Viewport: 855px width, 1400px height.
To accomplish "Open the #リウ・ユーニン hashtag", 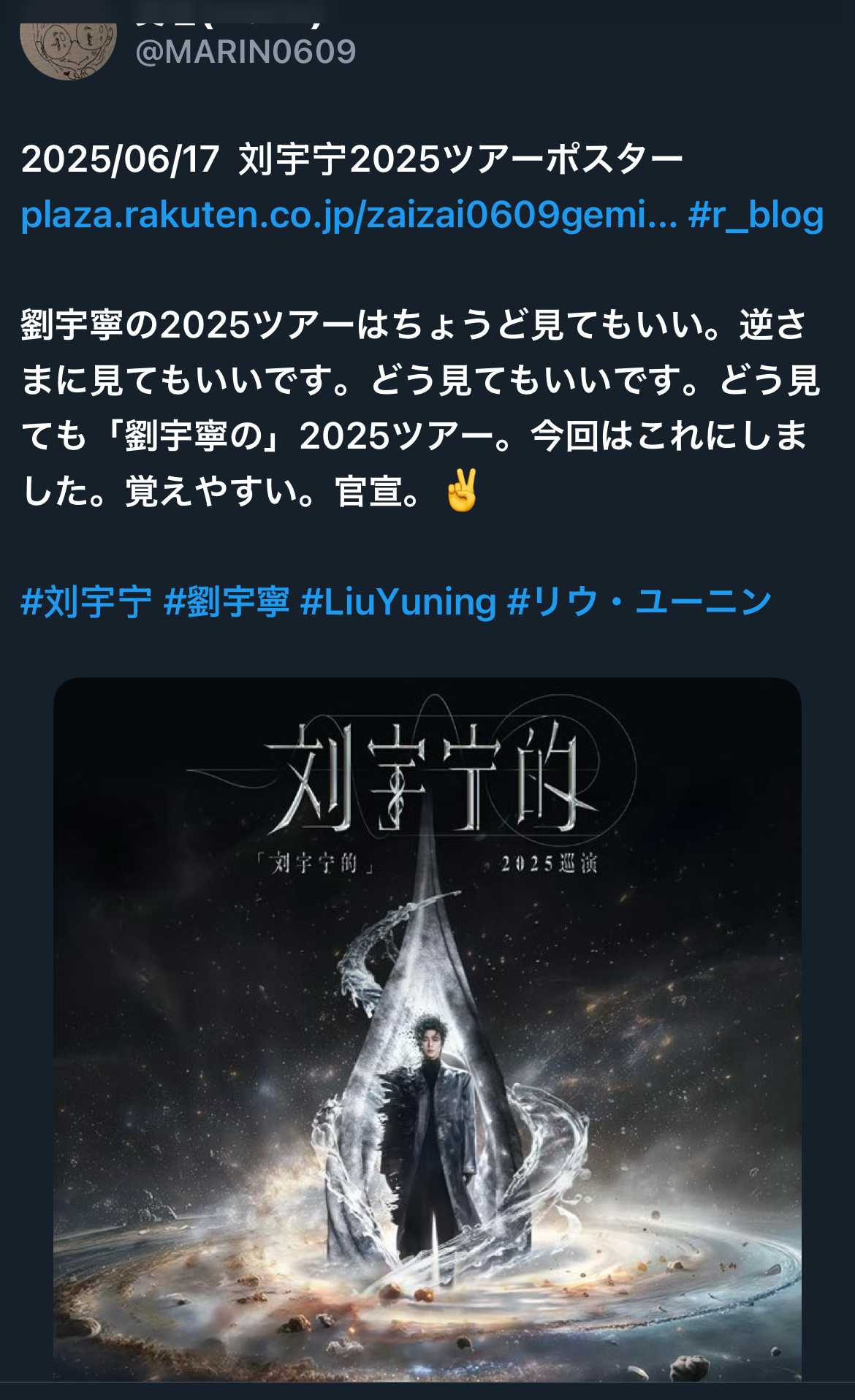I will [639, 602].
